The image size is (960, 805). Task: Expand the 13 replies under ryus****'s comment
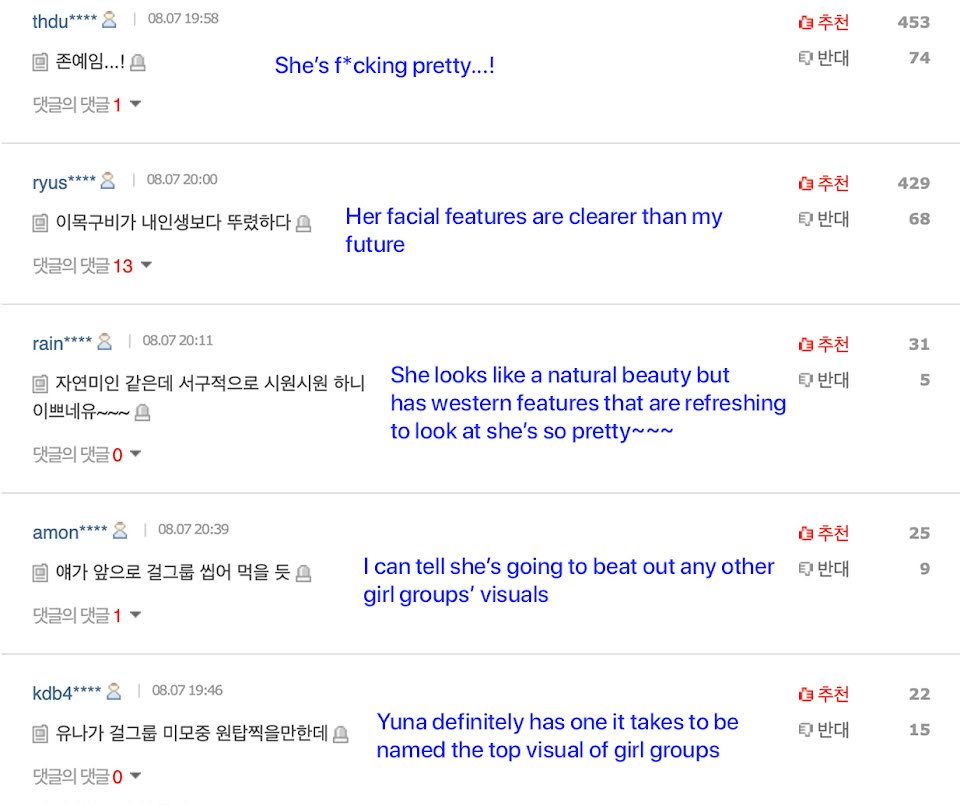(x=92, y=266)
